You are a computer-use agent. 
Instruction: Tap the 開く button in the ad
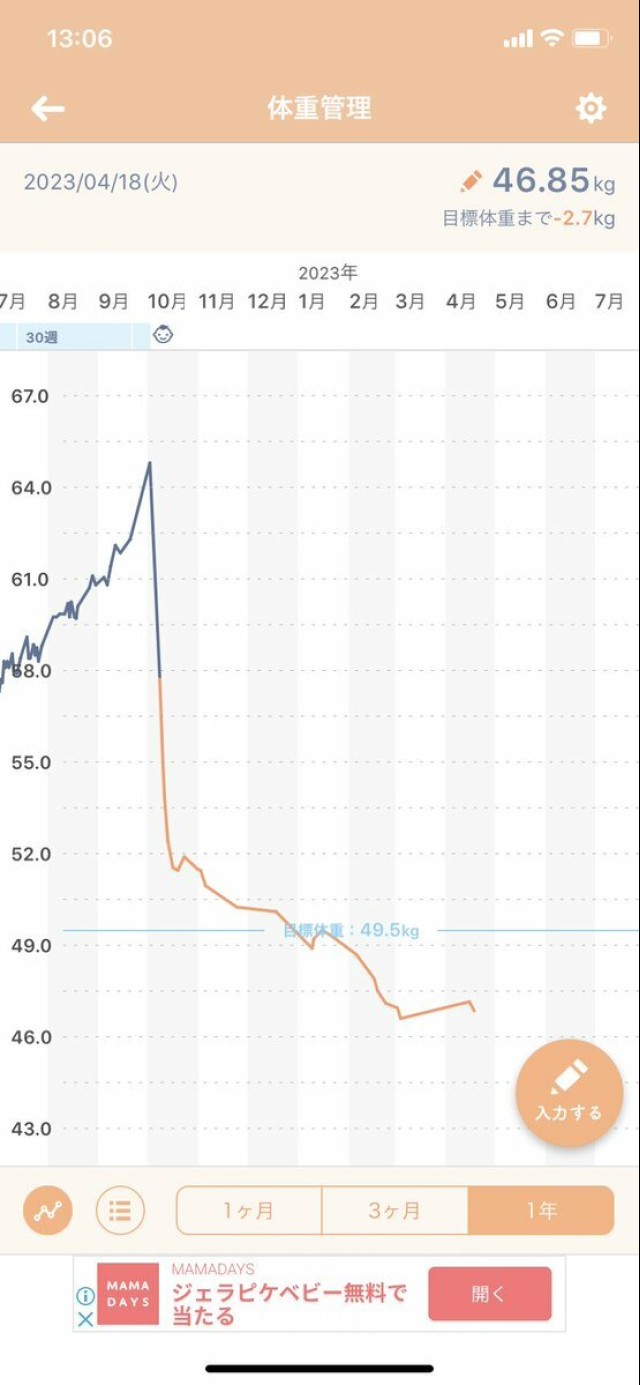click(x=489, y=1294)
